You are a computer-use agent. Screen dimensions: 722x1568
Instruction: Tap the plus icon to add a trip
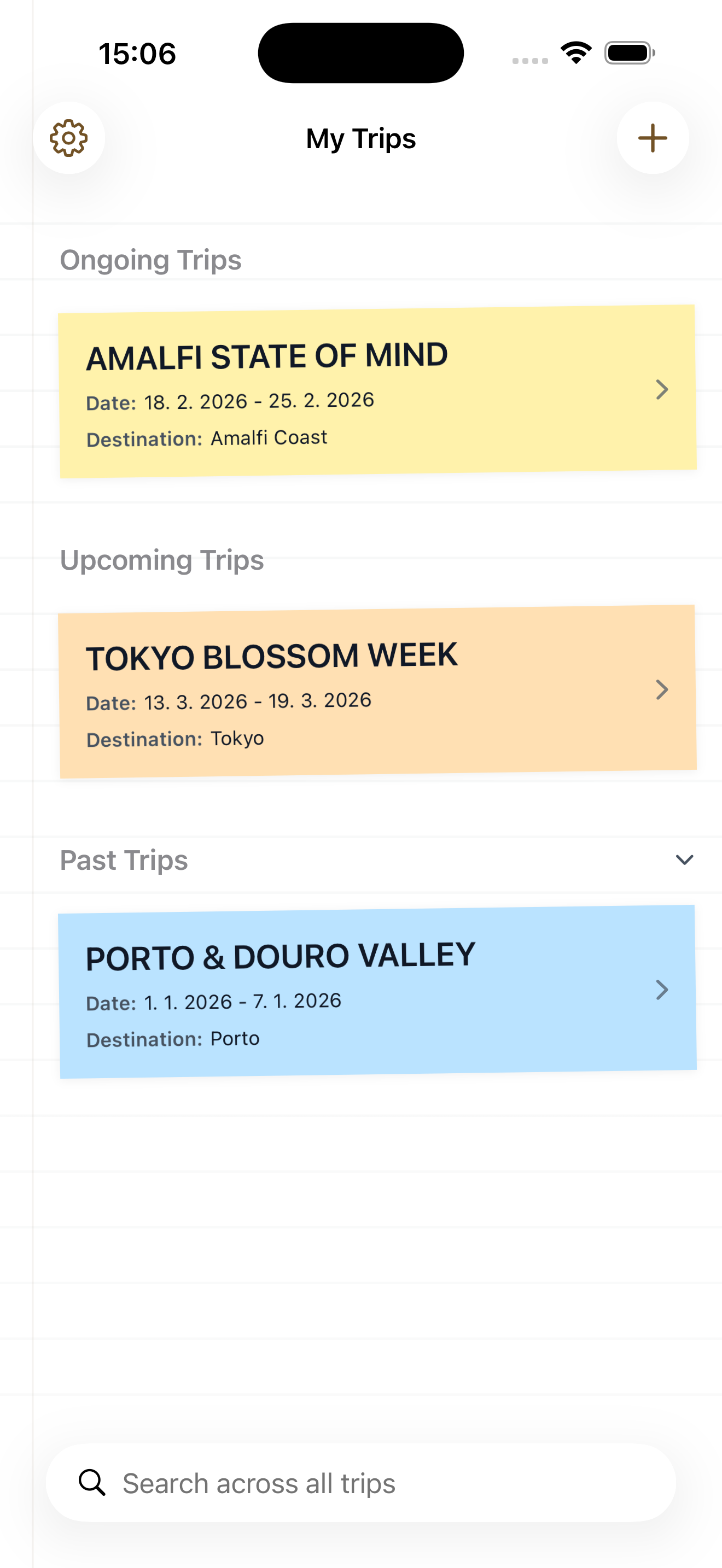[x=652, y=138]
